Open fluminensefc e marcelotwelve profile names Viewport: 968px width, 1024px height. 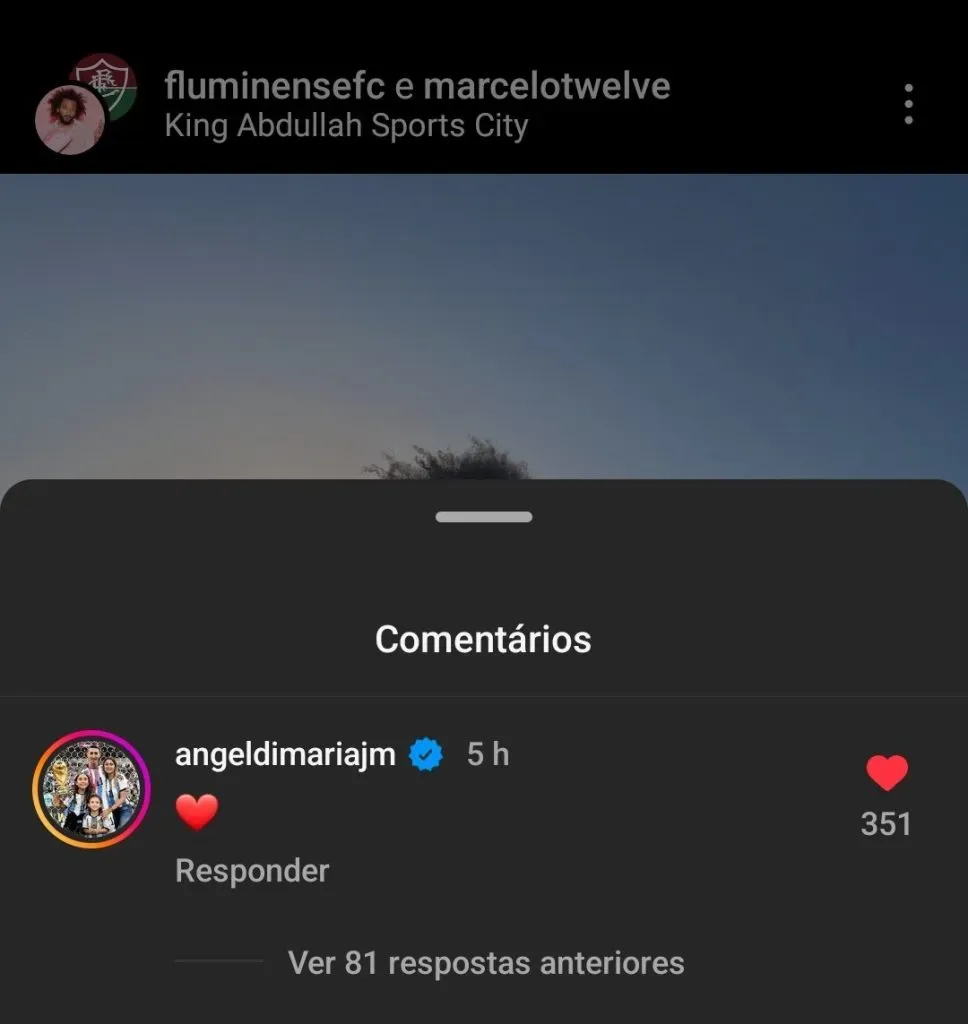pos(416,86)
